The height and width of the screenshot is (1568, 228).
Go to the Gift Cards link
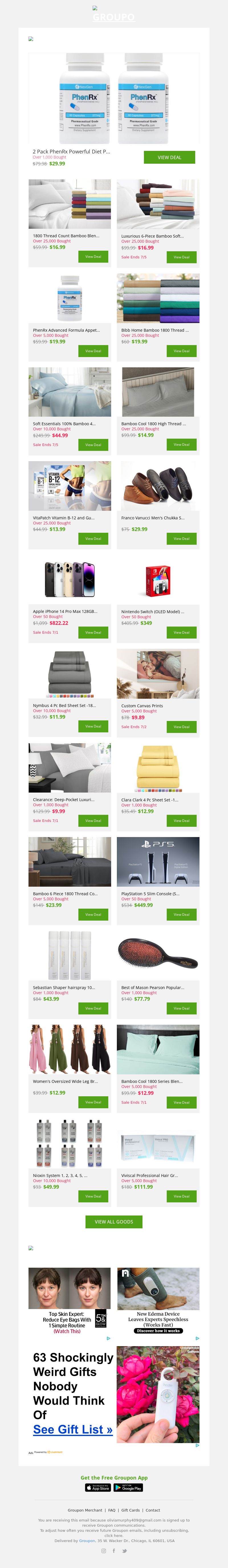130,1510
